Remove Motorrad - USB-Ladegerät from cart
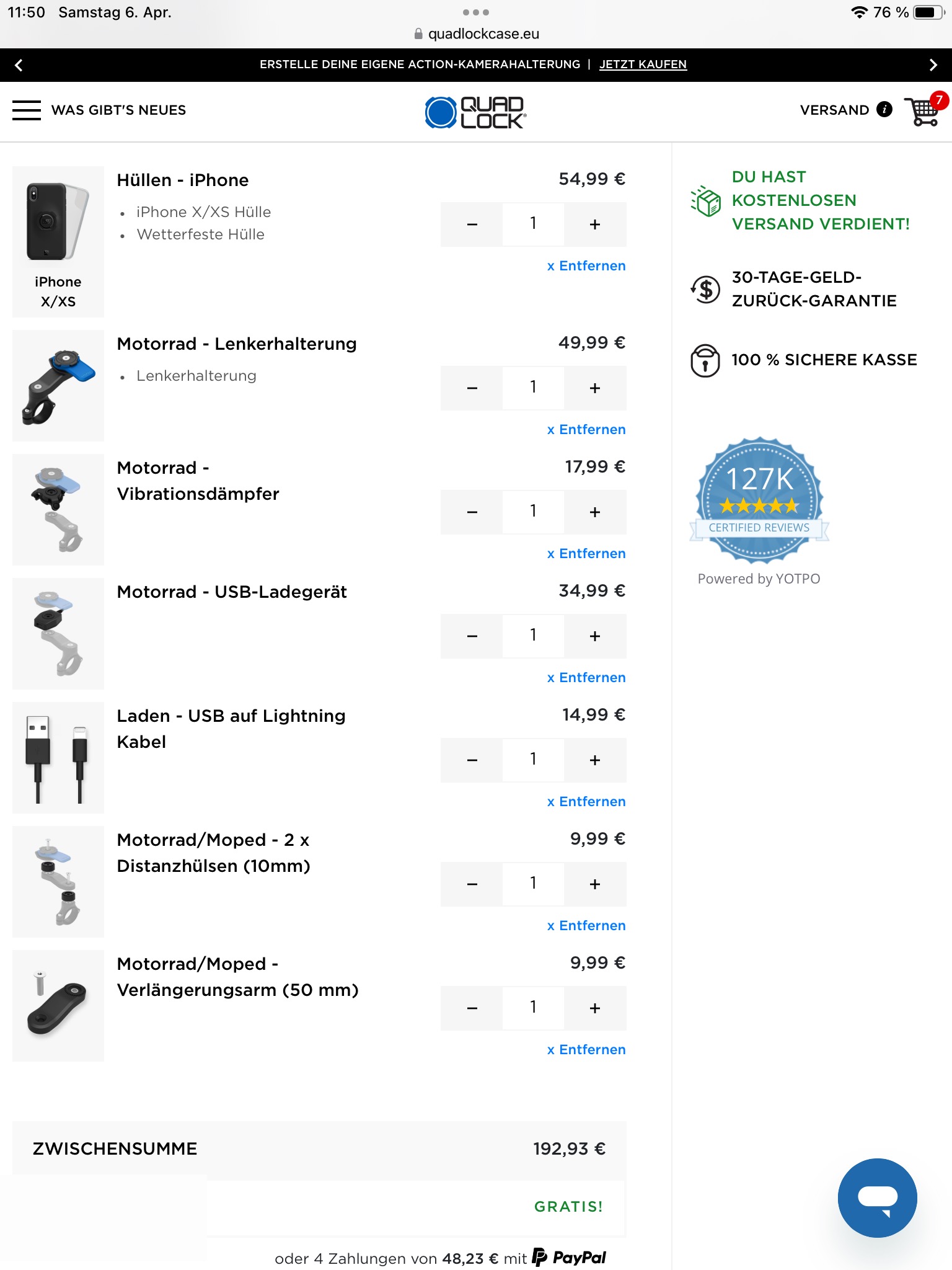Image resolution: width=952 pixels, height=1270 pixels. [x=586, y=678]
